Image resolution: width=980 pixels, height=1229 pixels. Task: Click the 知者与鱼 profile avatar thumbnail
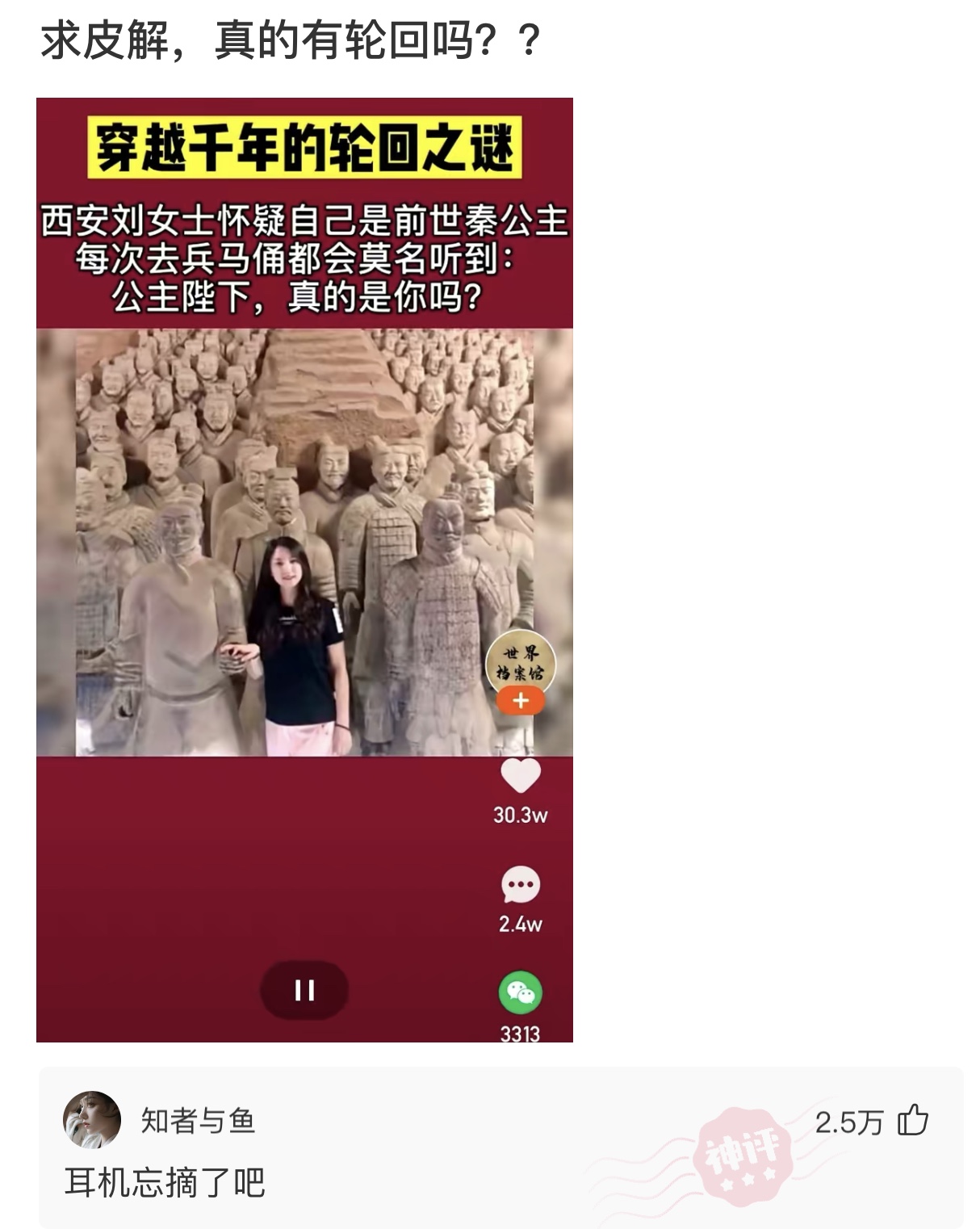click(x=91, y=1121)
